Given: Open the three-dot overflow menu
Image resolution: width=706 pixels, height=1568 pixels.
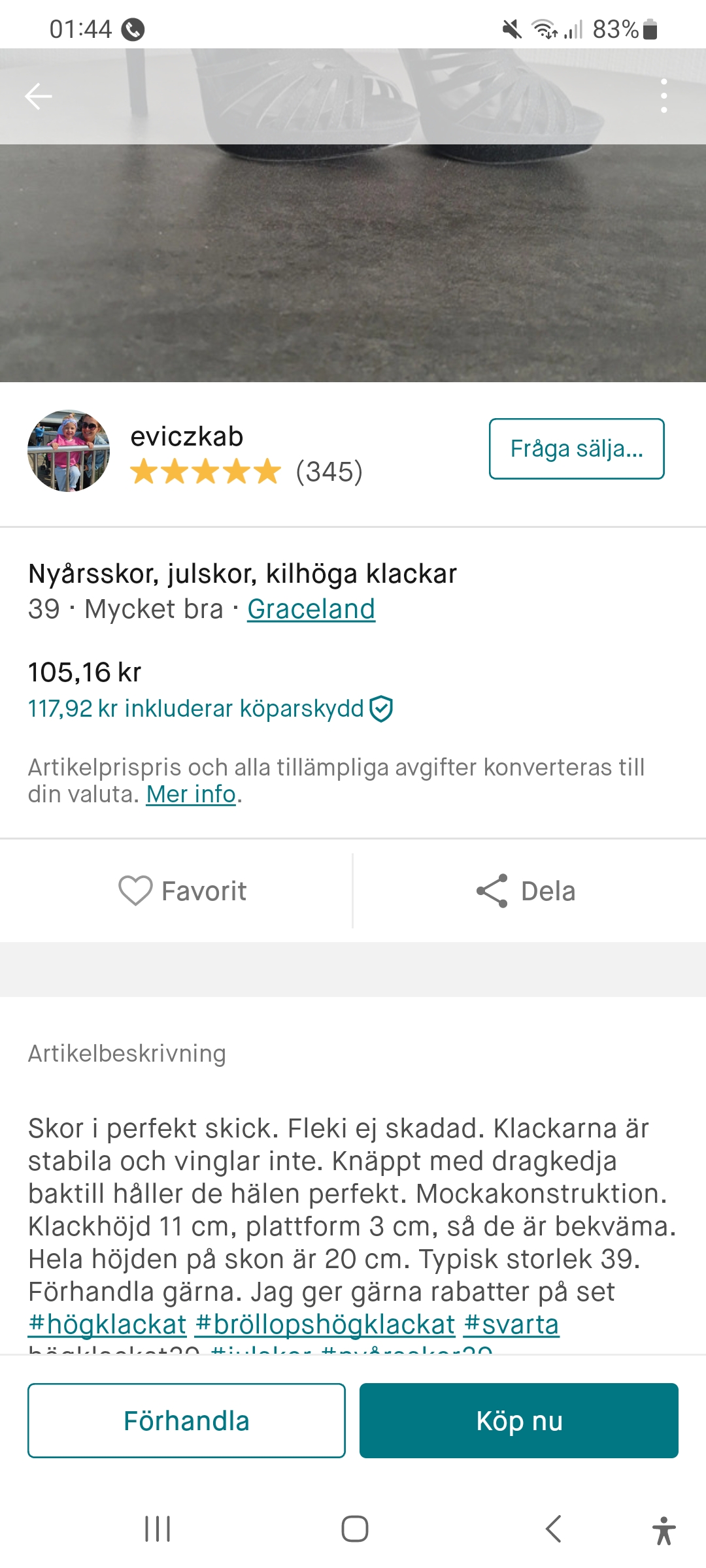Looking at the screenshot, I should coord(664,97).
